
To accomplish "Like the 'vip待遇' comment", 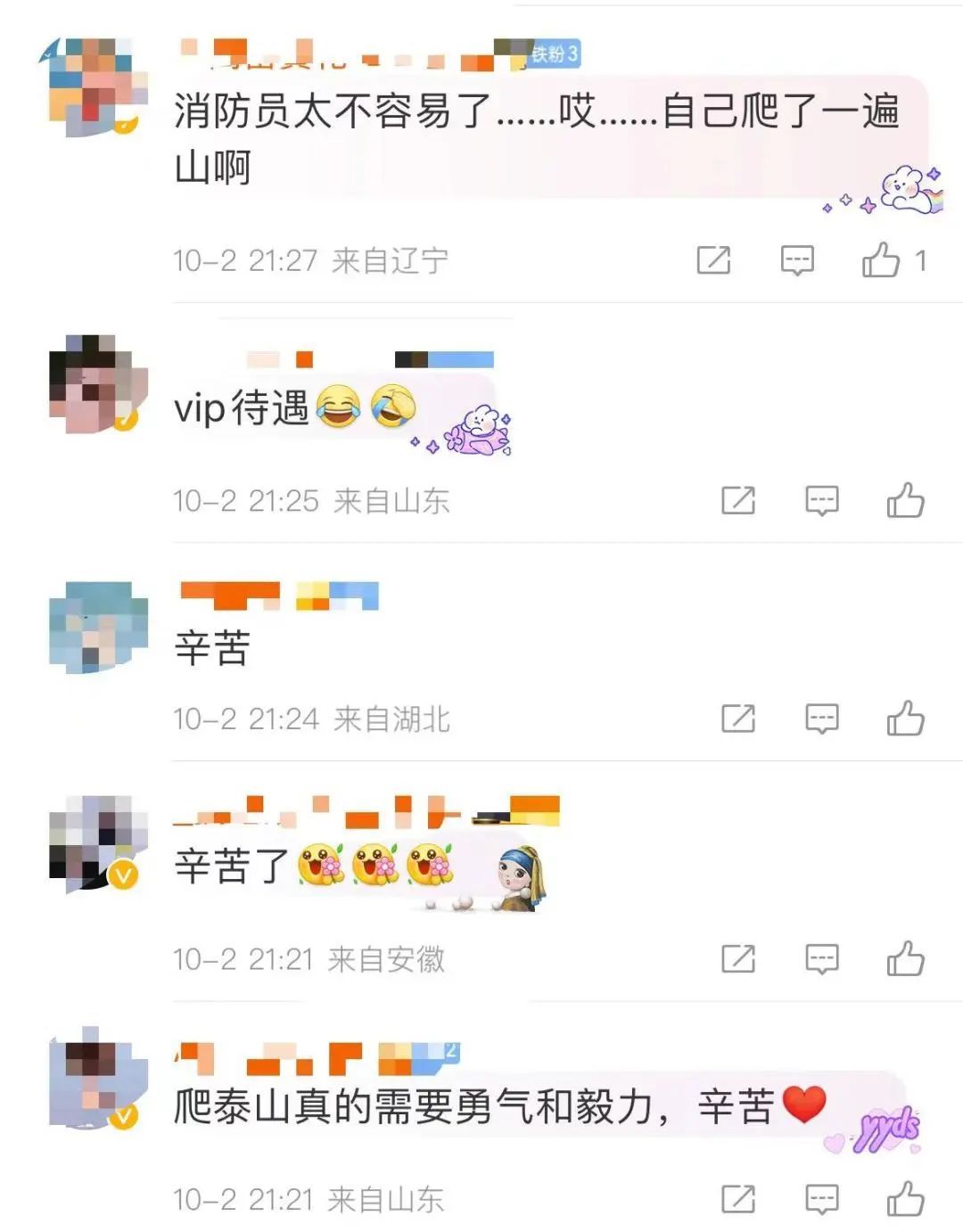I will click(905, 501).
